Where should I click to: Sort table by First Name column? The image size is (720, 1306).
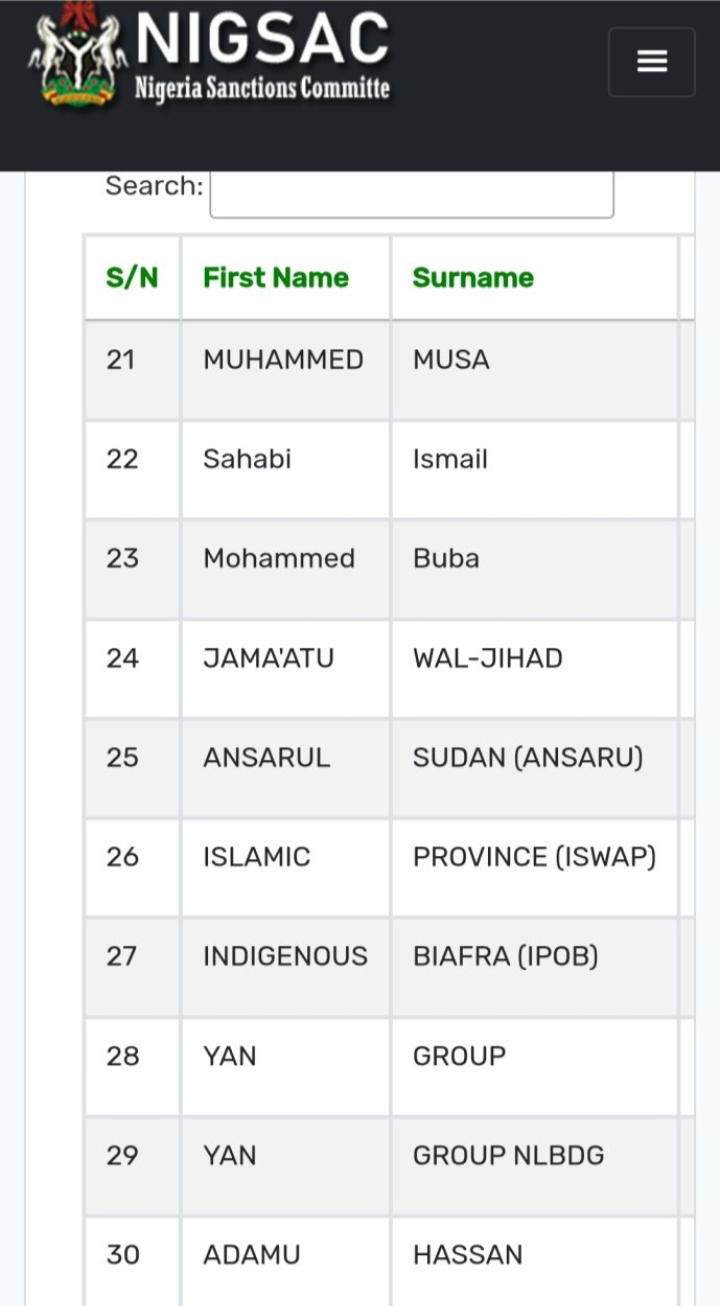click(x=276, y=278)
